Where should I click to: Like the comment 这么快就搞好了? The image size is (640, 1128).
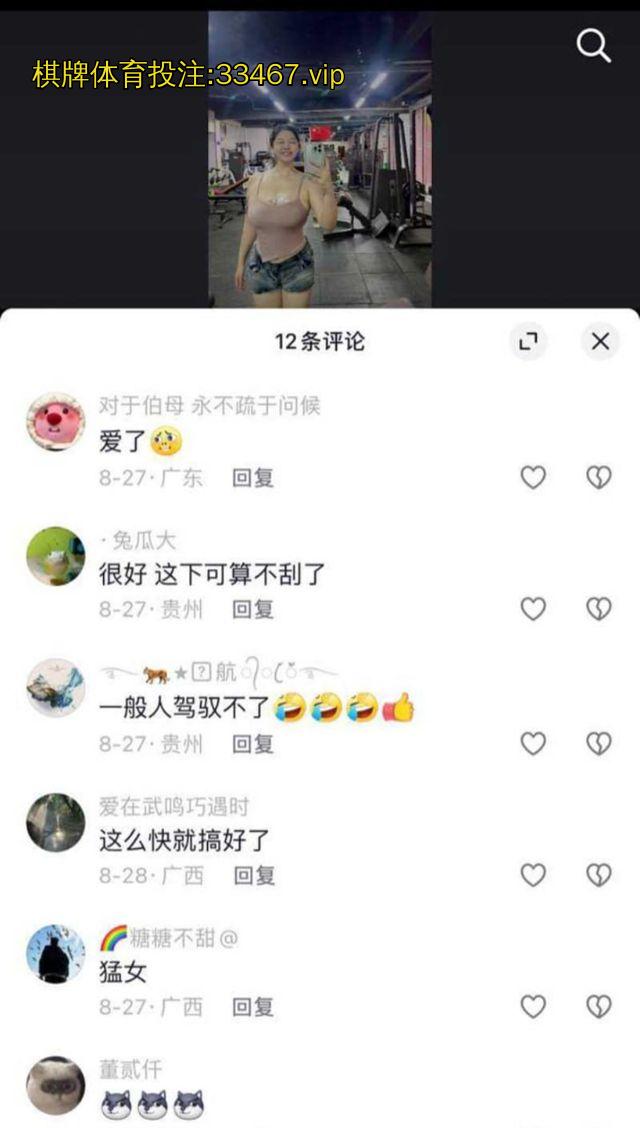coord(533,875)
